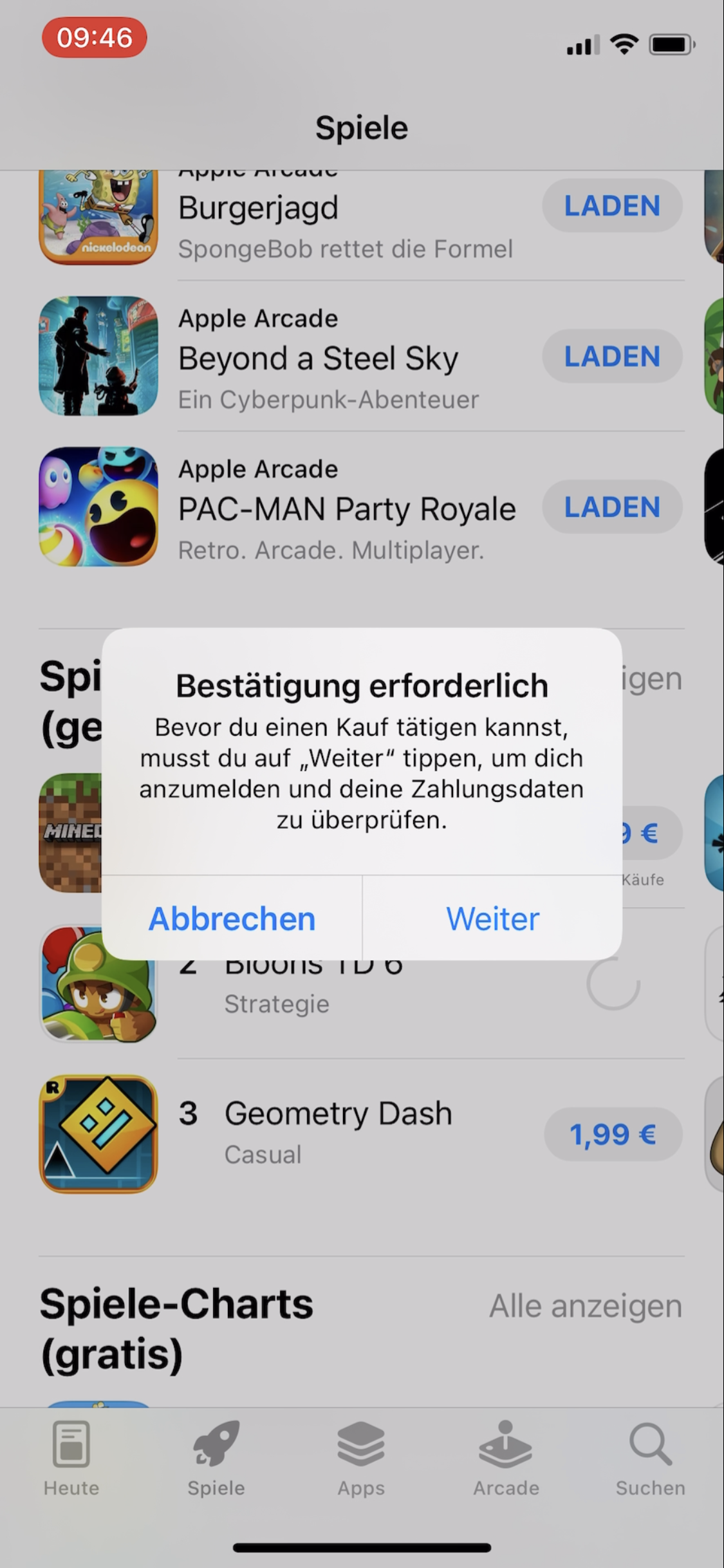The image size is (724, 1568).
Task: Show all free Spiele-Charts via Alle anzeigen
Action: point(586,1306)
